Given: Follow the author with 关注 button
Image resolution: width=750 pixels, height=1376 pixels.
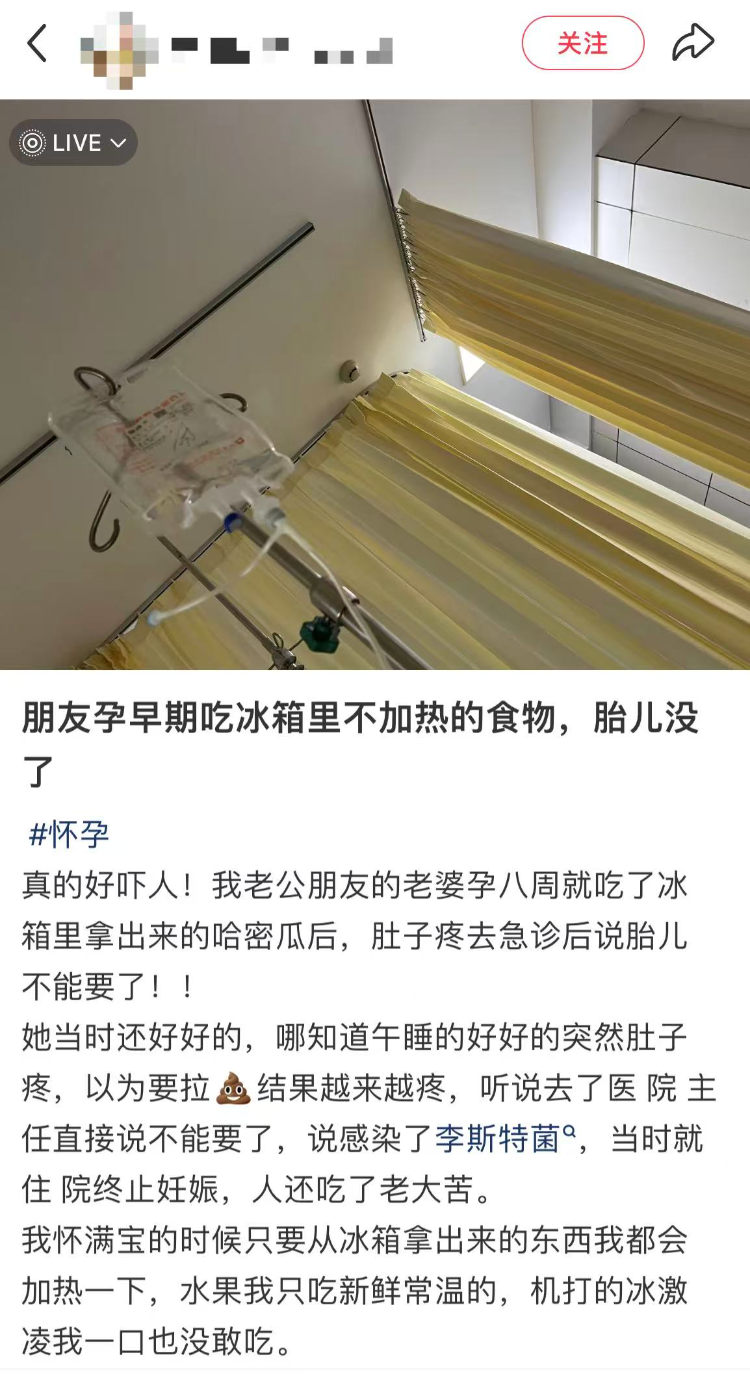Looking at the screenshot, I should coord(583,44).
